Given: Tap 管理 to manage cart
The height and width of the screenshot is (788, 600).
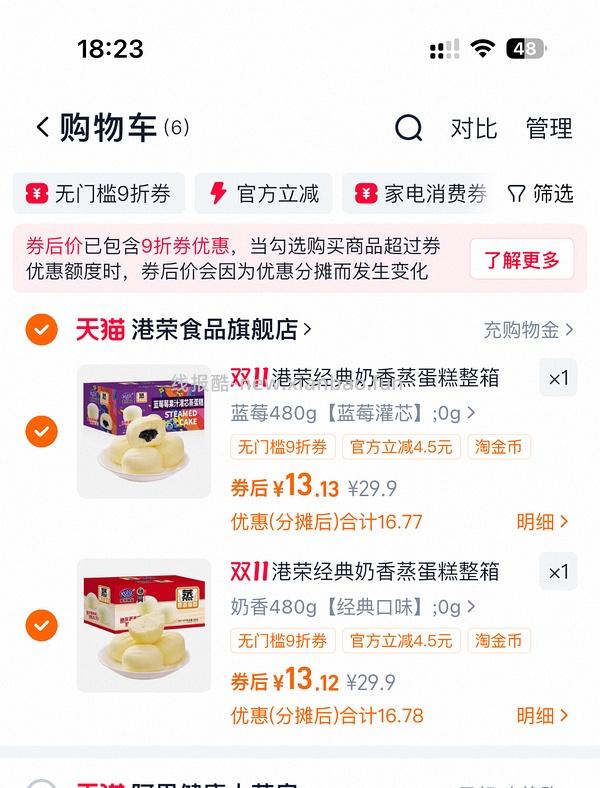Looking at the screenshot, I should (x=549, y=128).
